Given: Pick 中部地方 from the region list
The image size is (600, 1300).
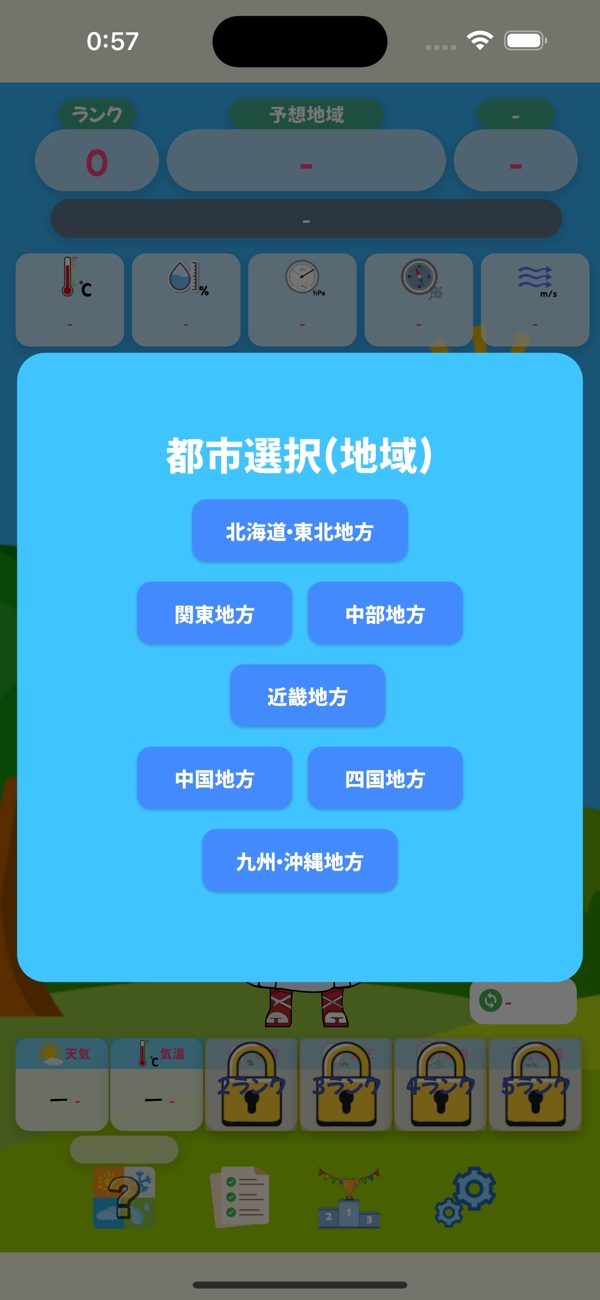Looking at the screenshot, I should click(385, 614).
